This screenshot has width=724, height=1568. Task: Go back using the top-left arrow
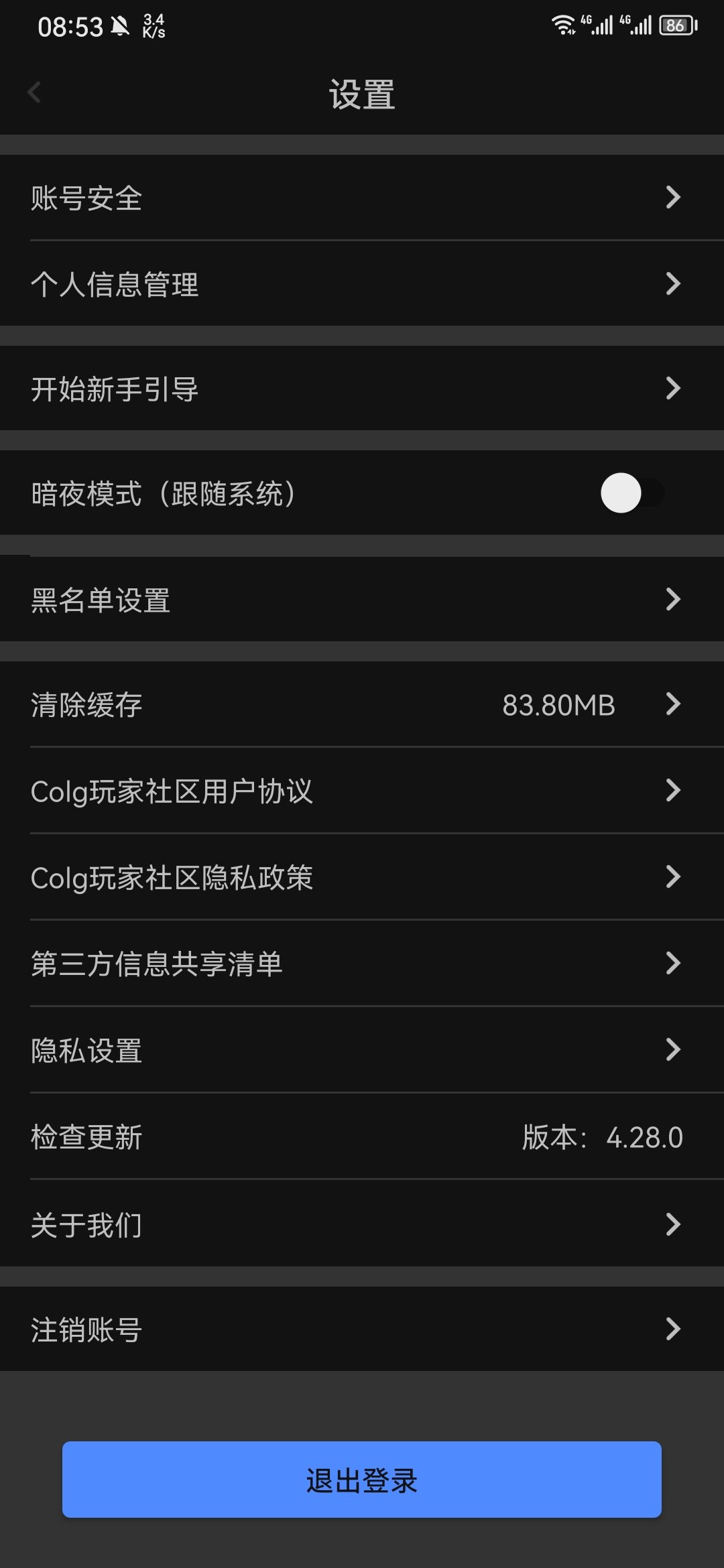[x=35, y=92]
